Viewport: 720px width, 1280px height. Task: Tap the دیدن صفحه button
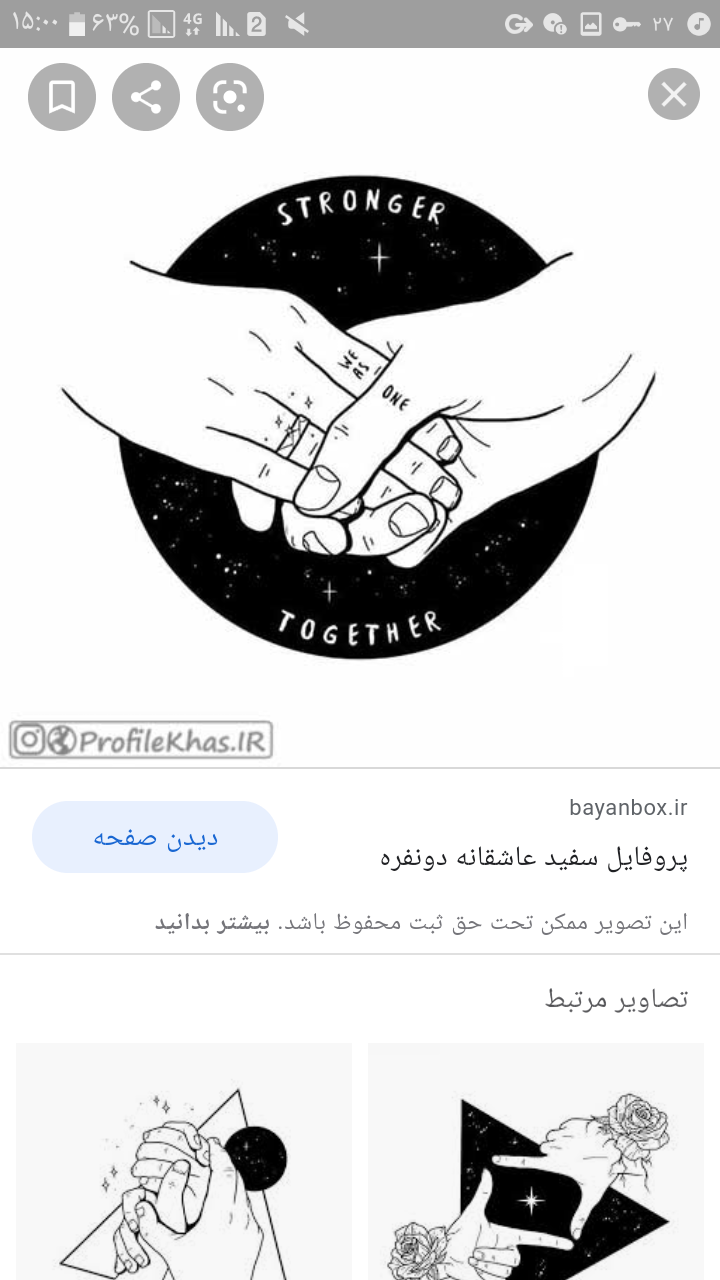[x=155, y=837]
